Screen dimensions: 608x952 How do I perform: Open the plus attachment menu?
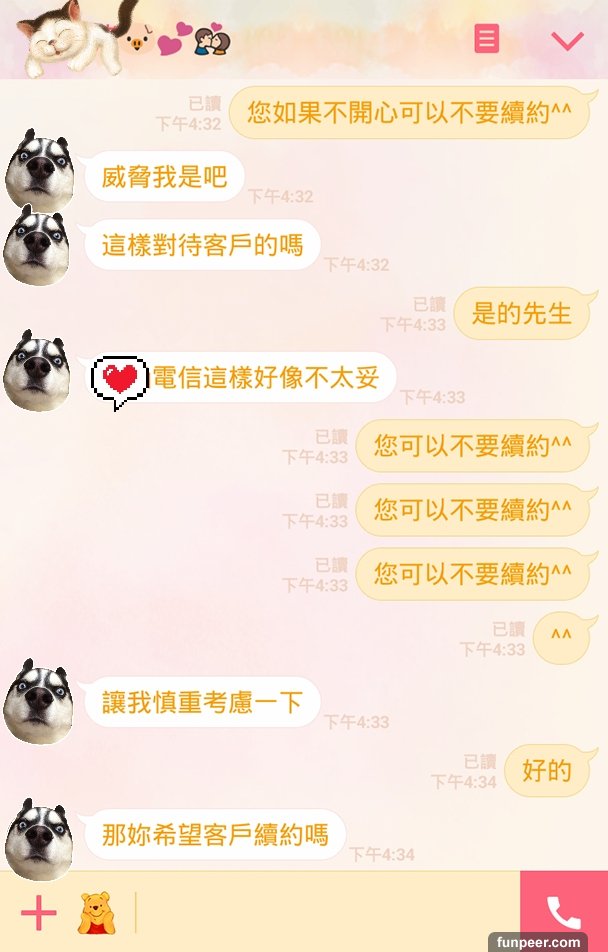tap(38, 912)
